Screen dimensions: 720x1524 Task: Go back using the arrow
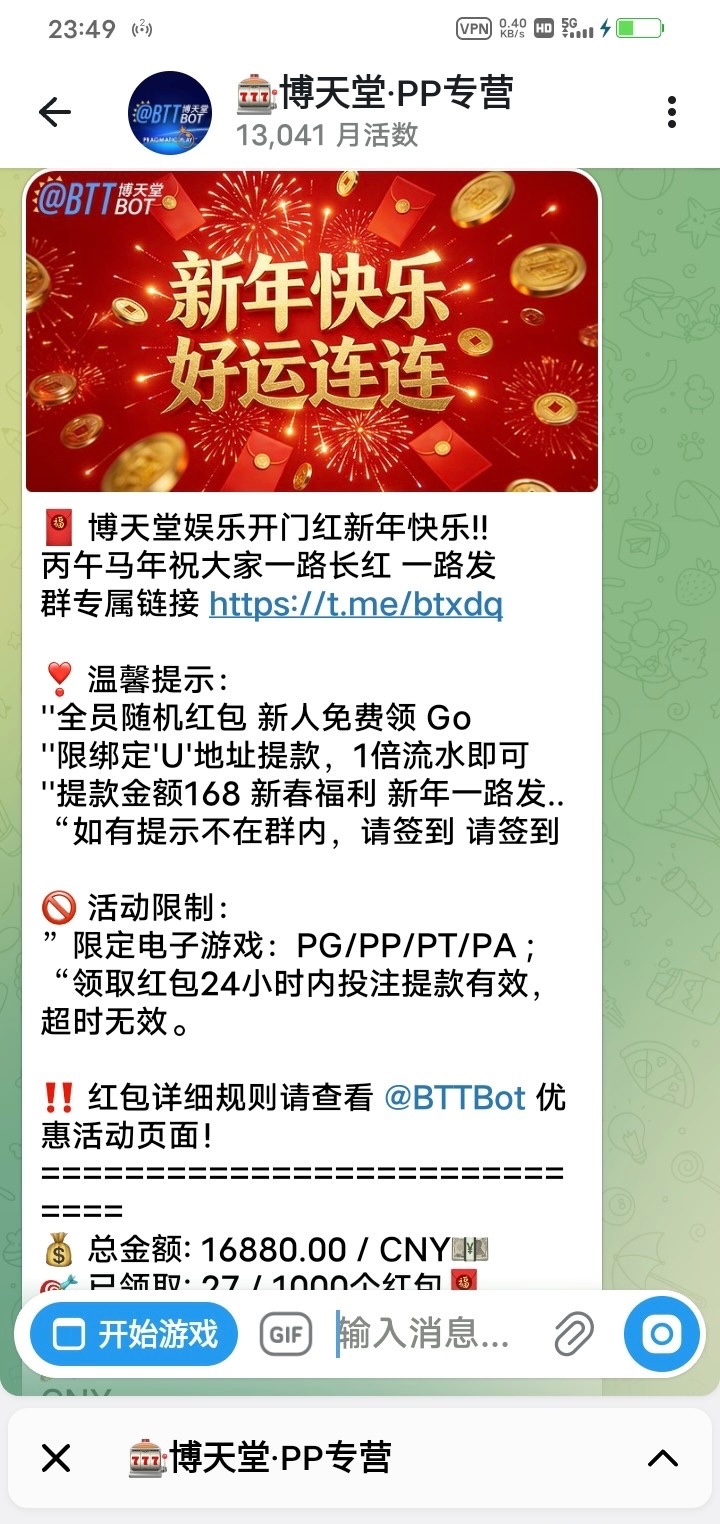55,112
